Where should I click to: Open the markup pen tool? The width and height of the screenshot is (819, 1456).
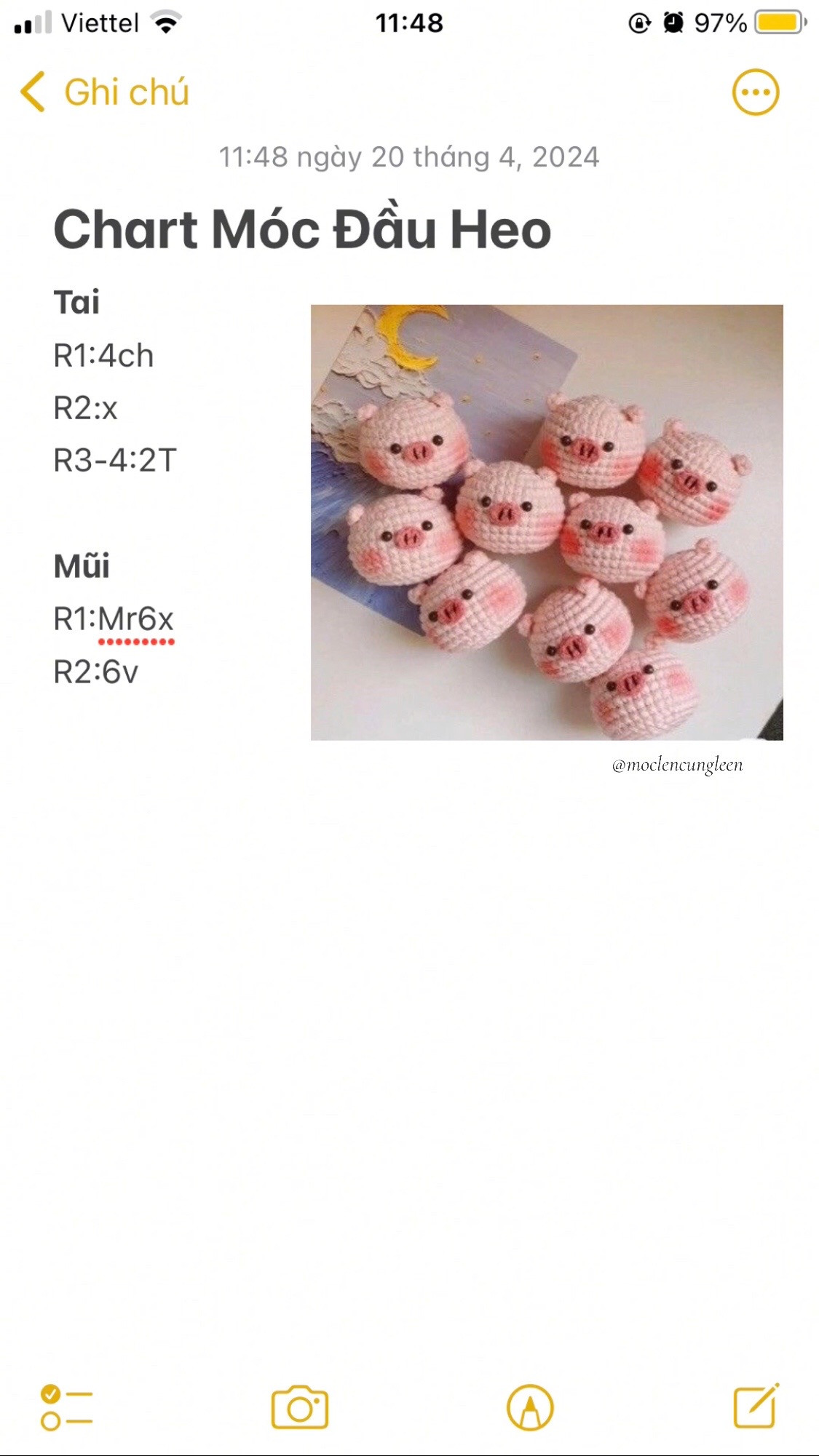point(530,1407)
